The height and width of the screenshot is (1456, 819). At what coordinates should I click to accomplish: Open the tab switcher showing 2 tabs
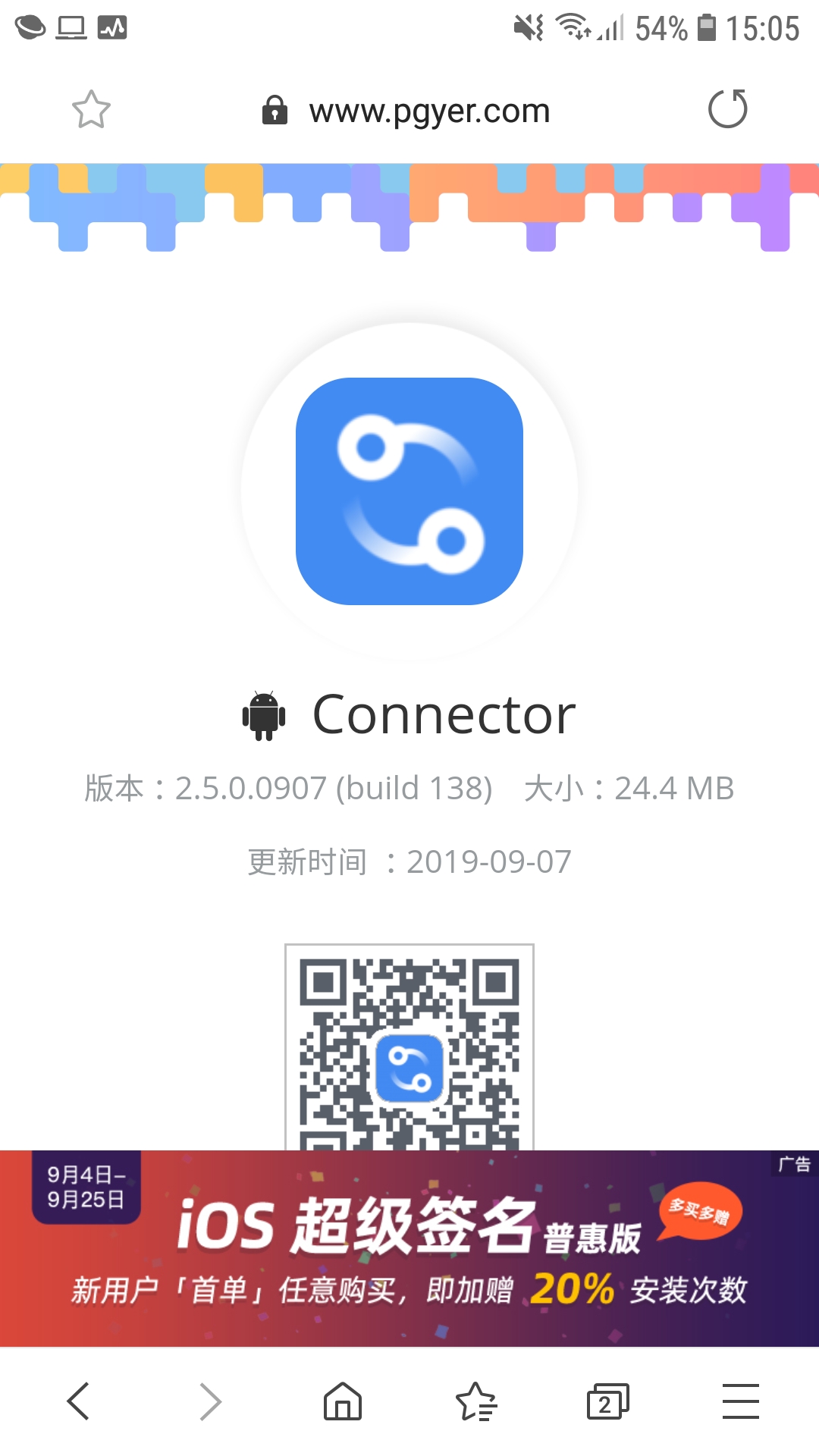(x=608, y=1401)
